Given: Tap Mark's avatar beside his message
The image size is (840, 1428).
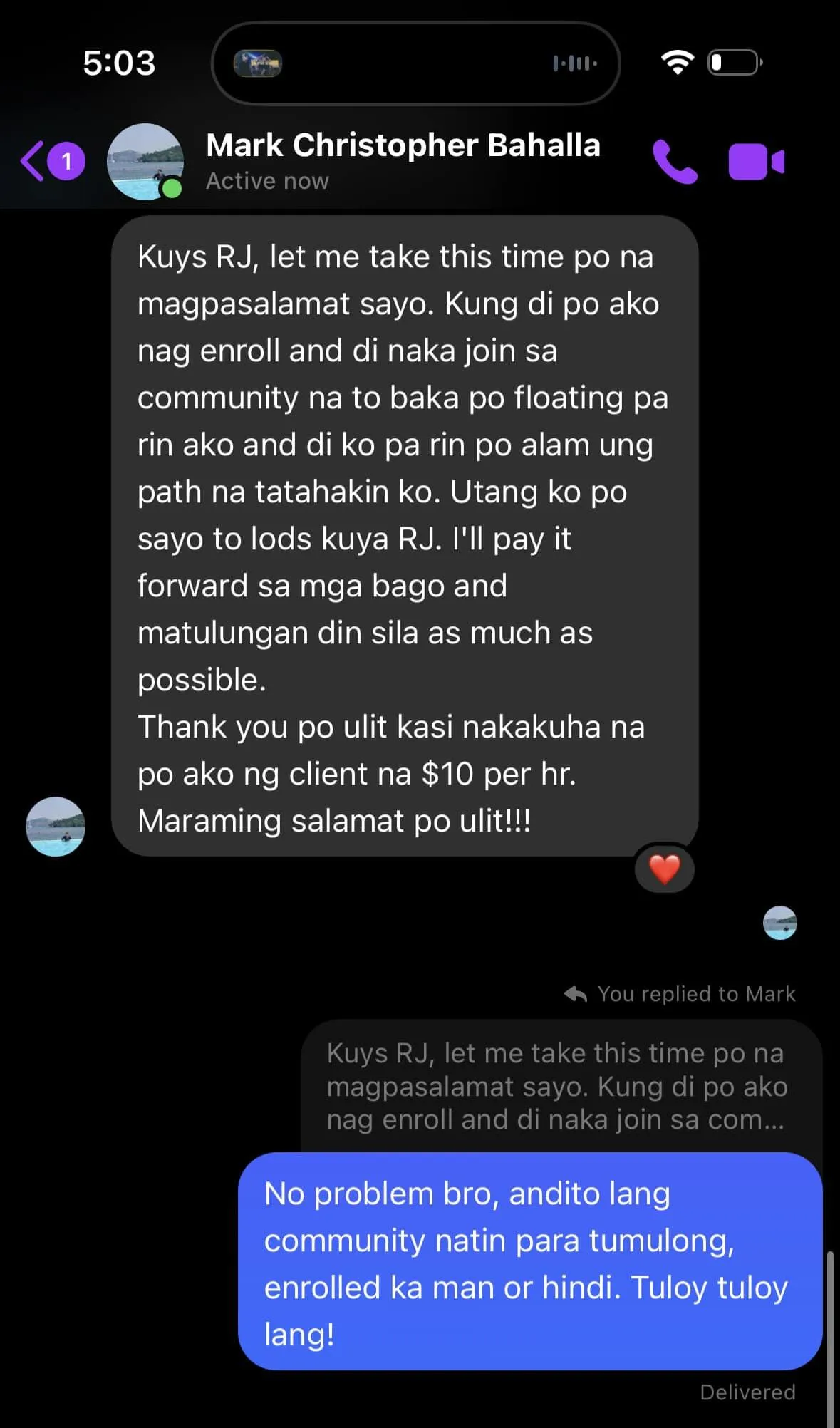Looking at the screenshot, I should (56, 827).
